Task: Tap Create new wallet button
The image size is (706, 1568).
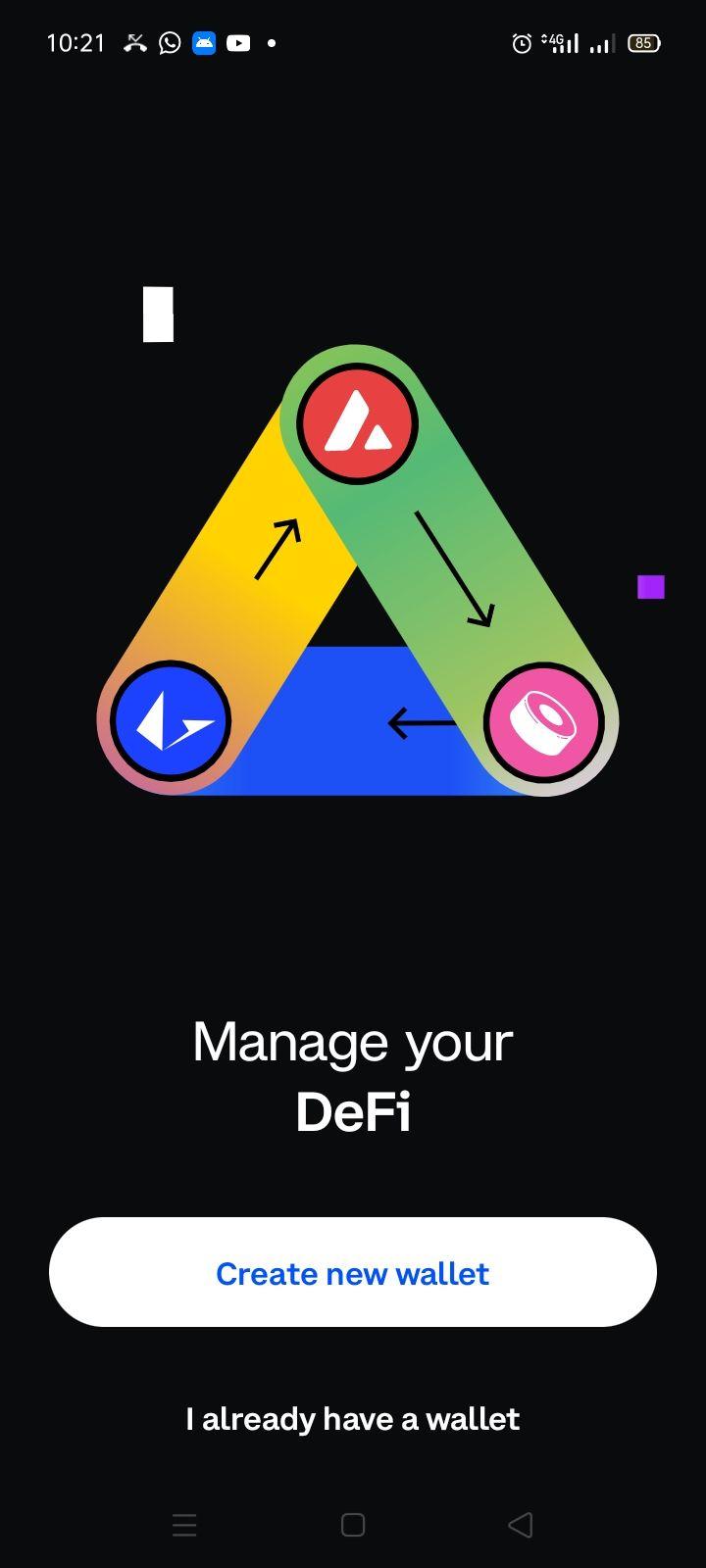Action: point(353,1272)
